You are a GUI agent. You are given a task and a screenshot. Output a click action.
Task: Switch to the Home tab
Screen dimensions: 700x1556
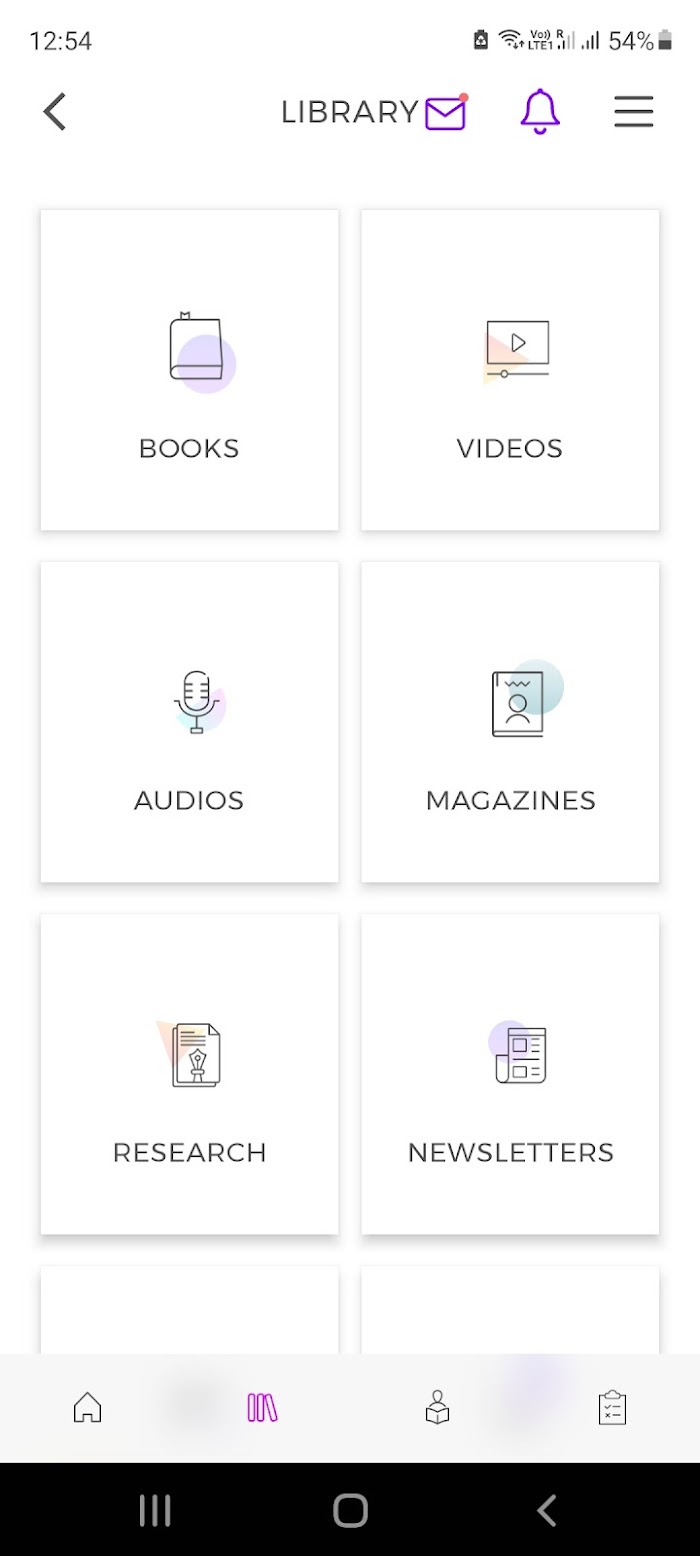88,1408
